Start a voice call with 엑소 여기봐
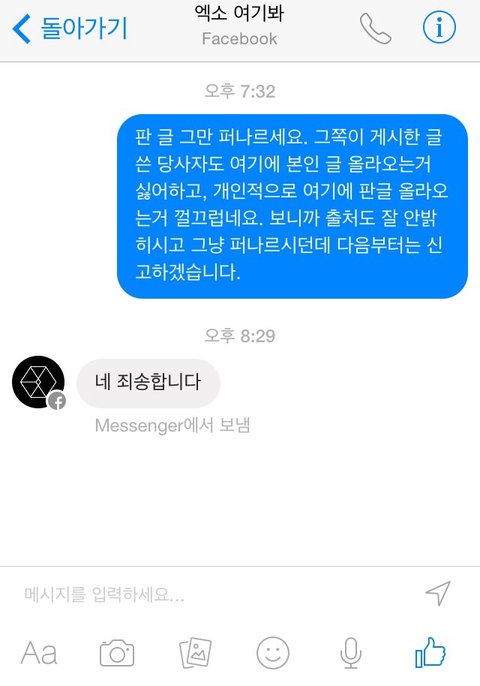This screenshot has height=686, width=480. point(375,28)
